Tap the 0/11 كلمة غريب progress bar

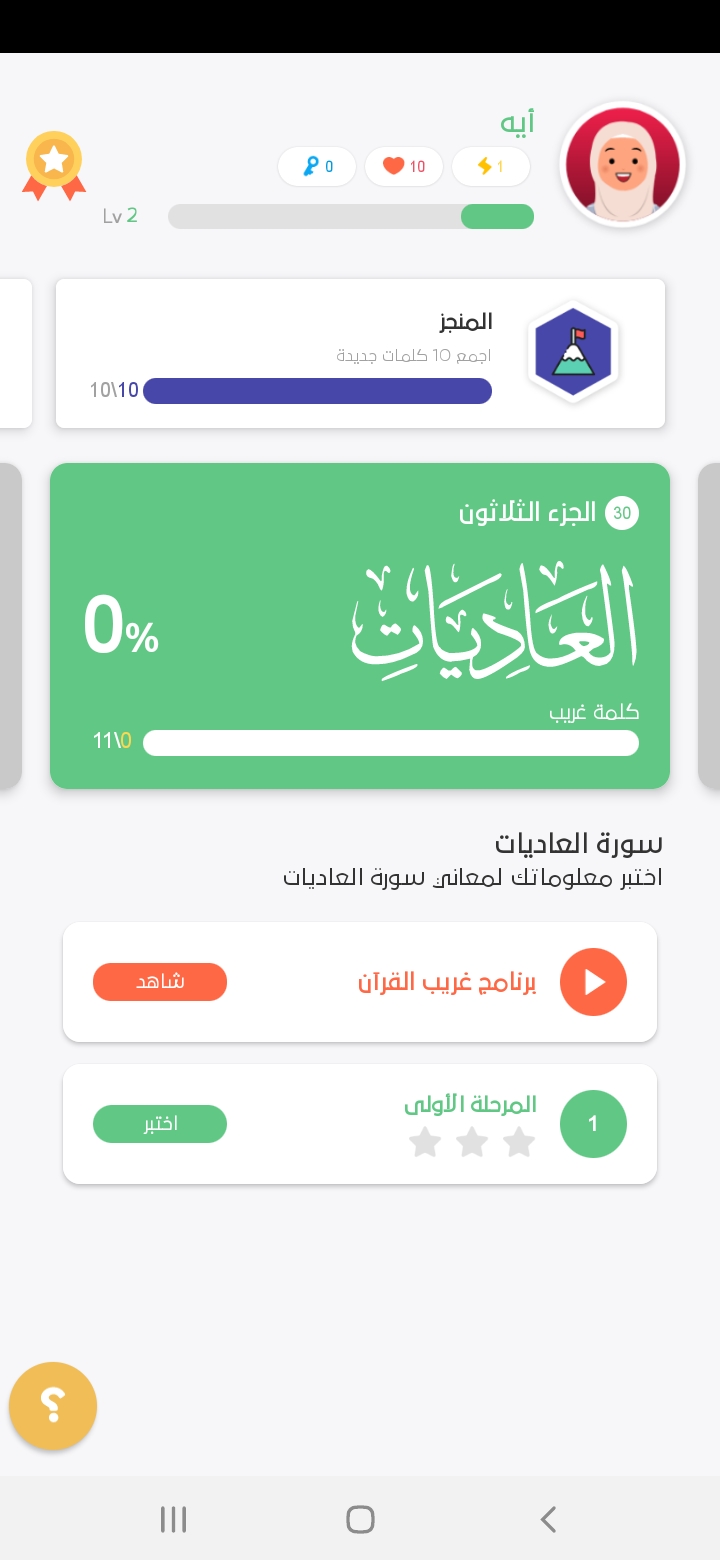(x=390, y=743)
